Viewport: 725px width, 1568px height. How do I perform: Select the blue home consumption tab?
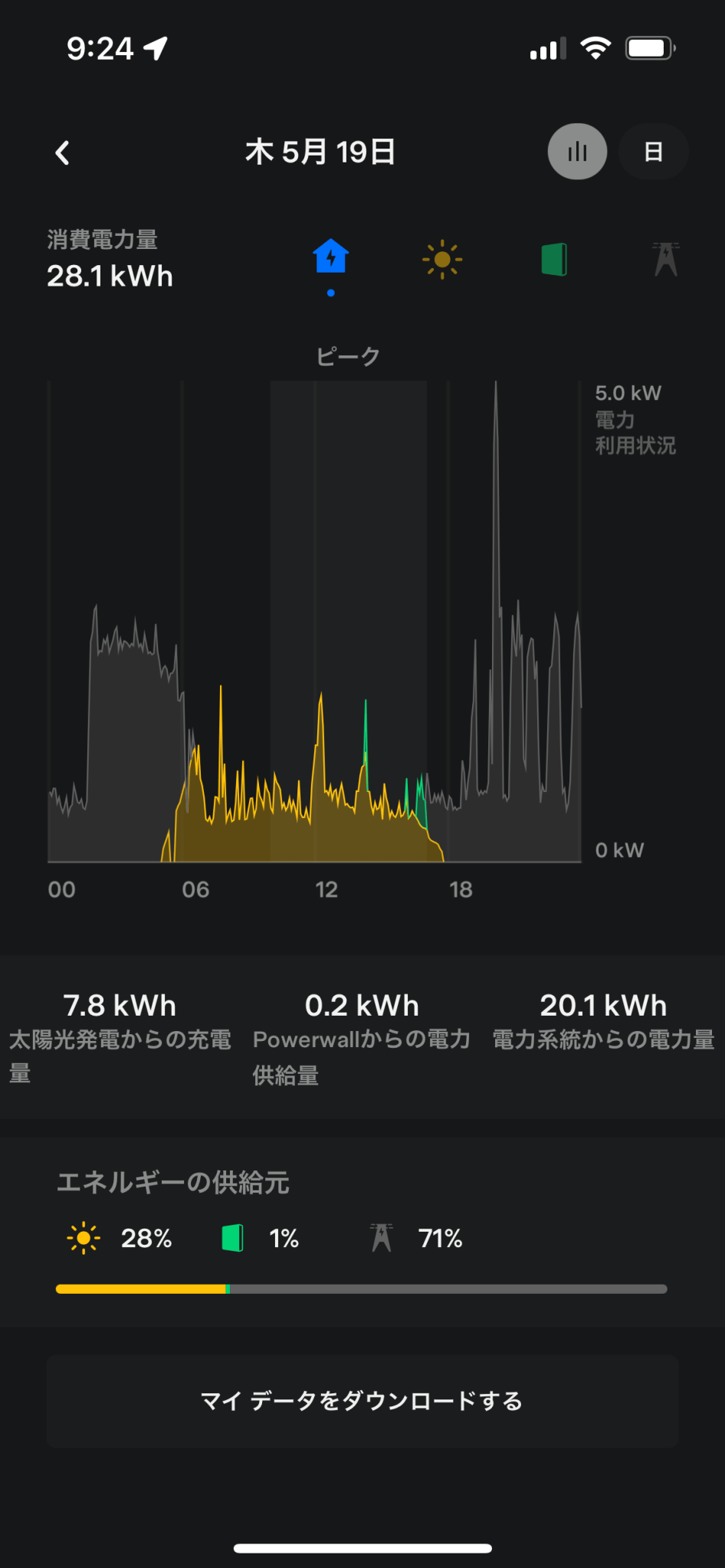[x=331, y=257]
